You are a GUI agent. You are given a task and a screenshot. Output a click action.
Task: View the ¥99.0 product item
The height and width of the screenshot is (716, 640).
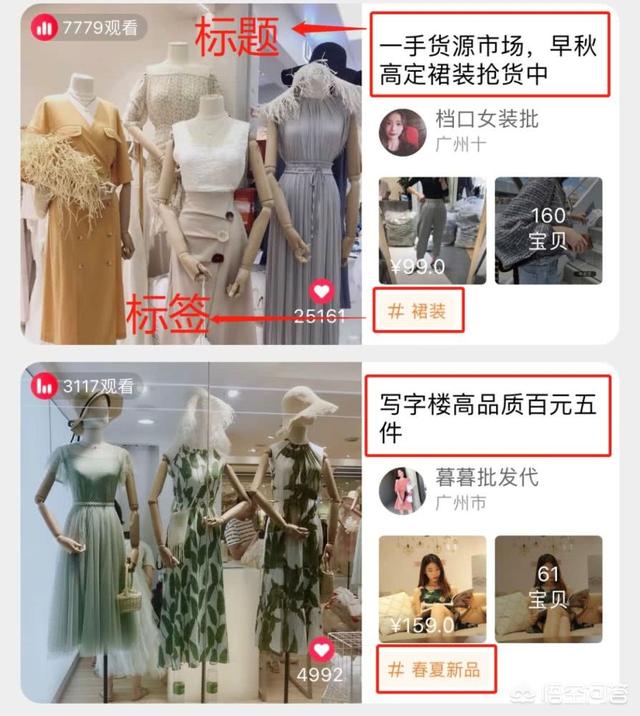click(432, 231)
